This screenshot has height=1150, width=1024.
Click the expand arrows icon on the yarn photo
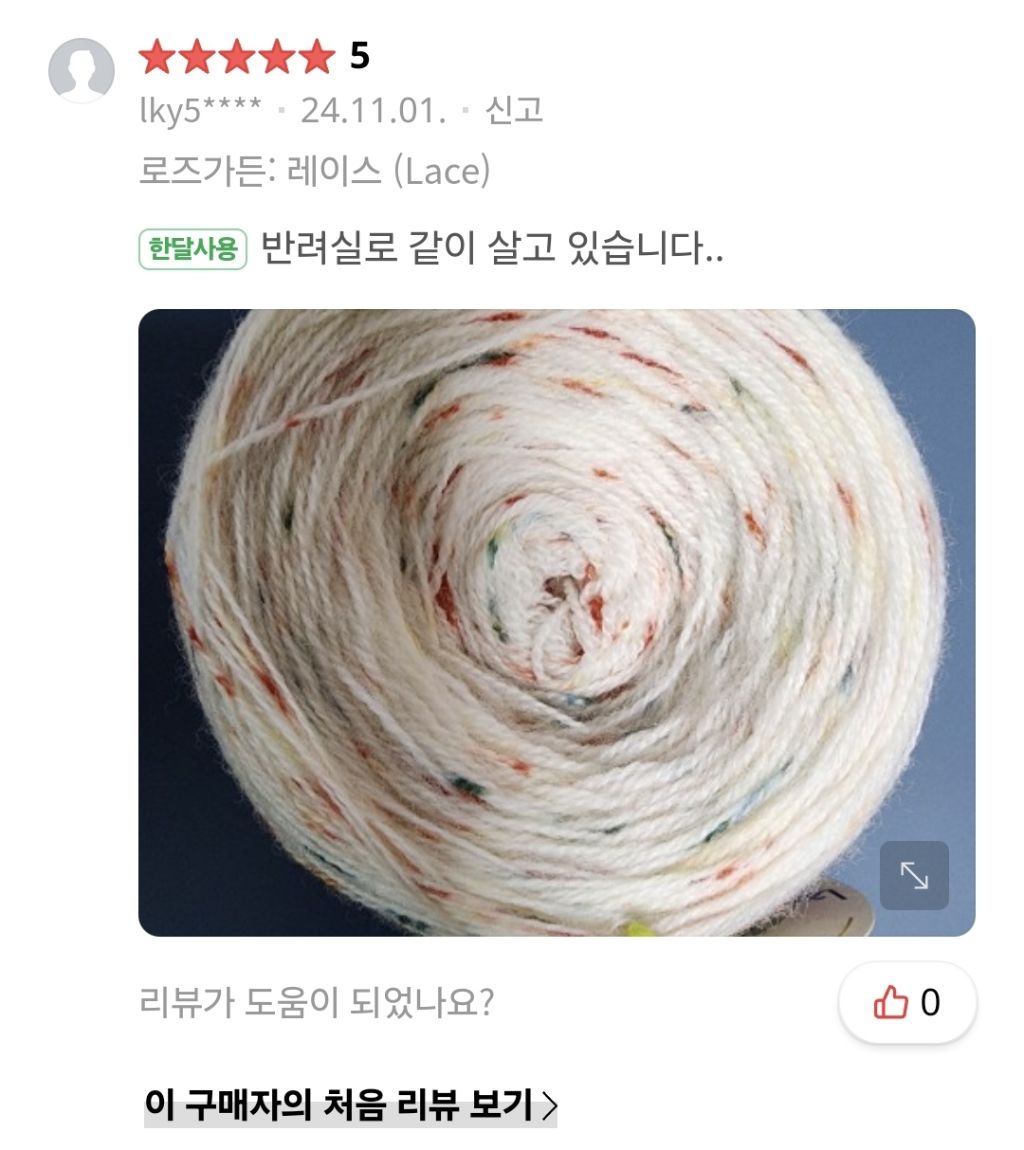coord(916,873)
